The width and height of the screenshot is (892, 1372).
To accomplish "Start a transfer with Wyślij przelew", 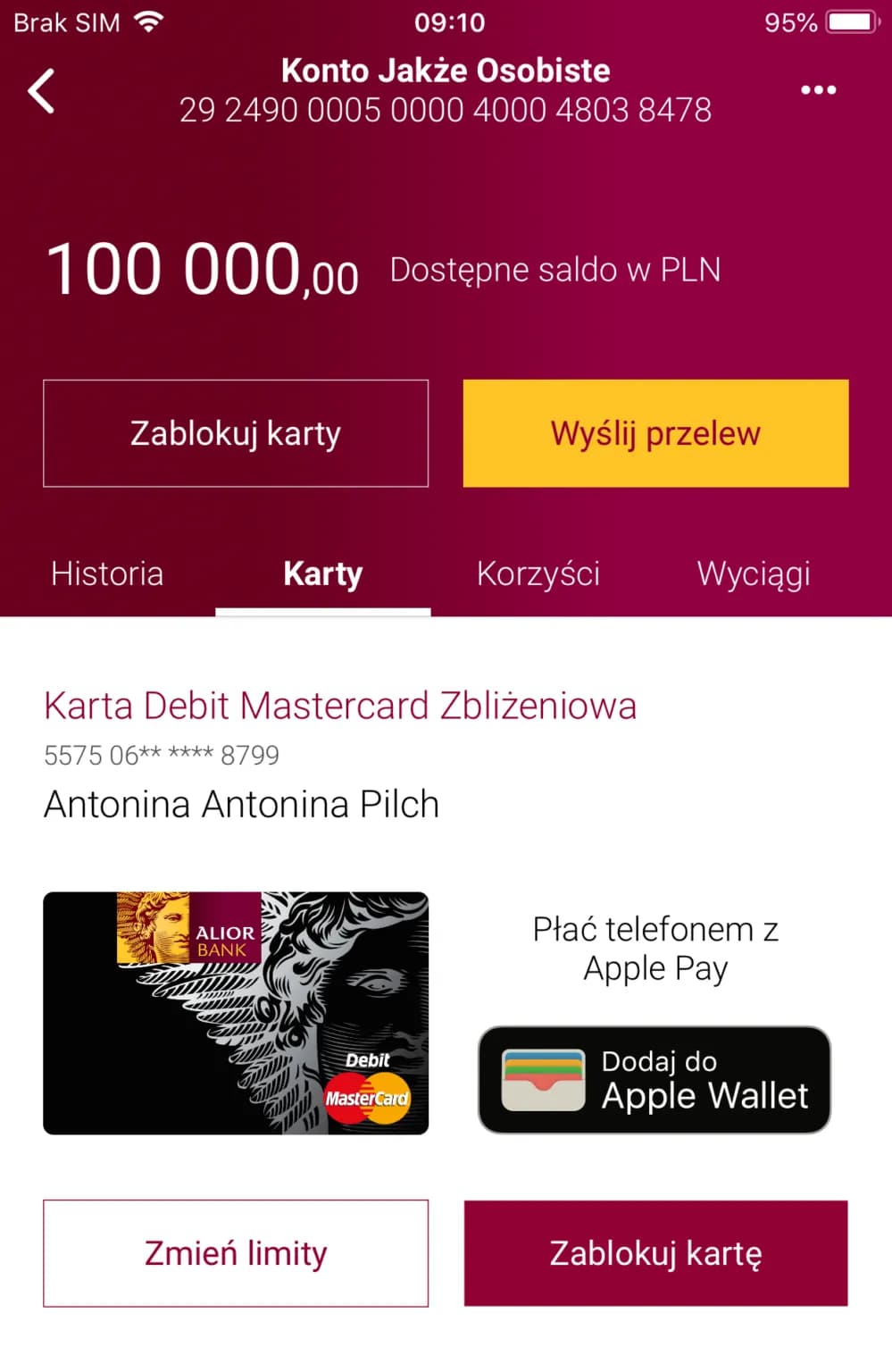I will click(655, 433).
